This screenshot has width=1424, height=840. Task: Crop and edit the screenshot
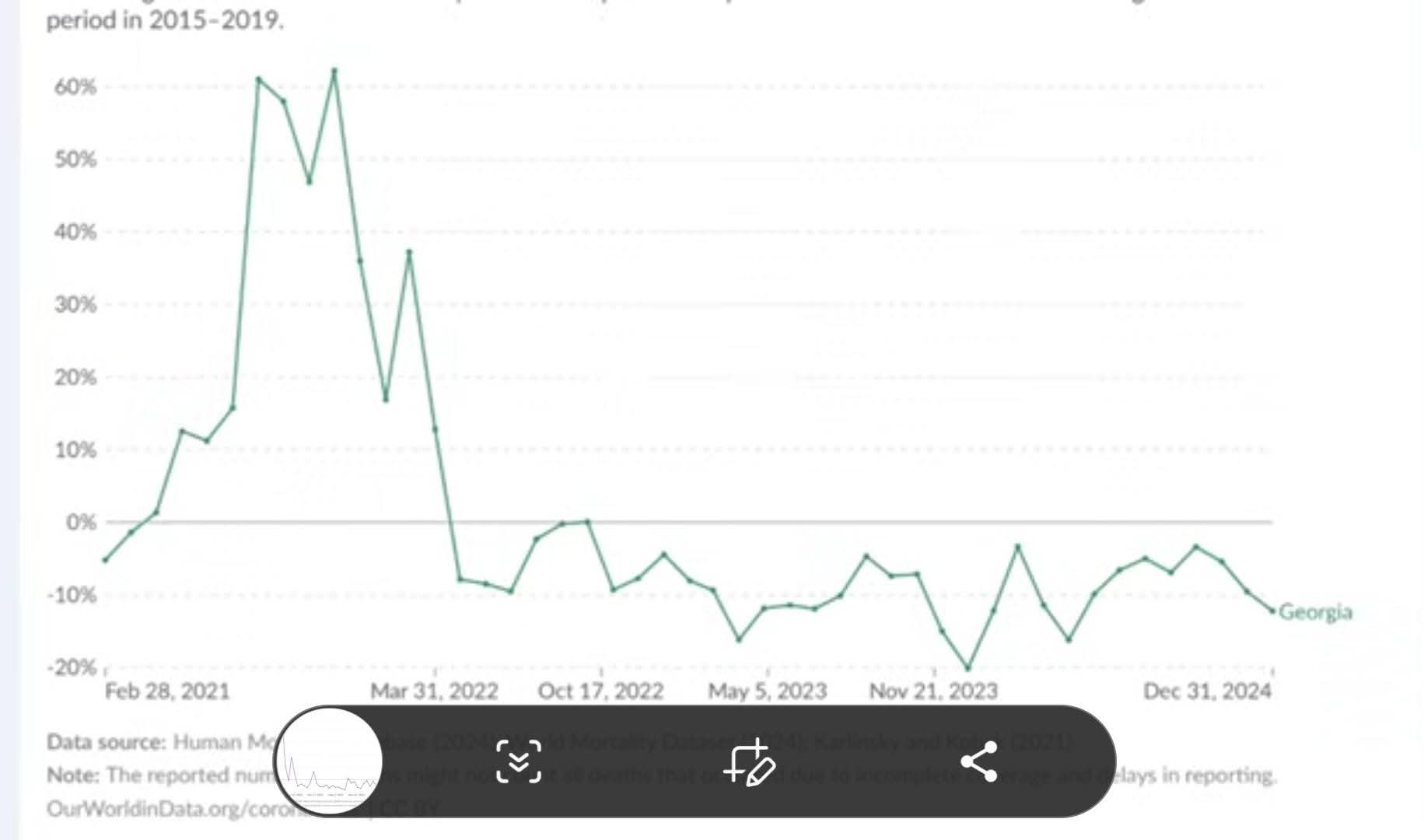[749, 763]
